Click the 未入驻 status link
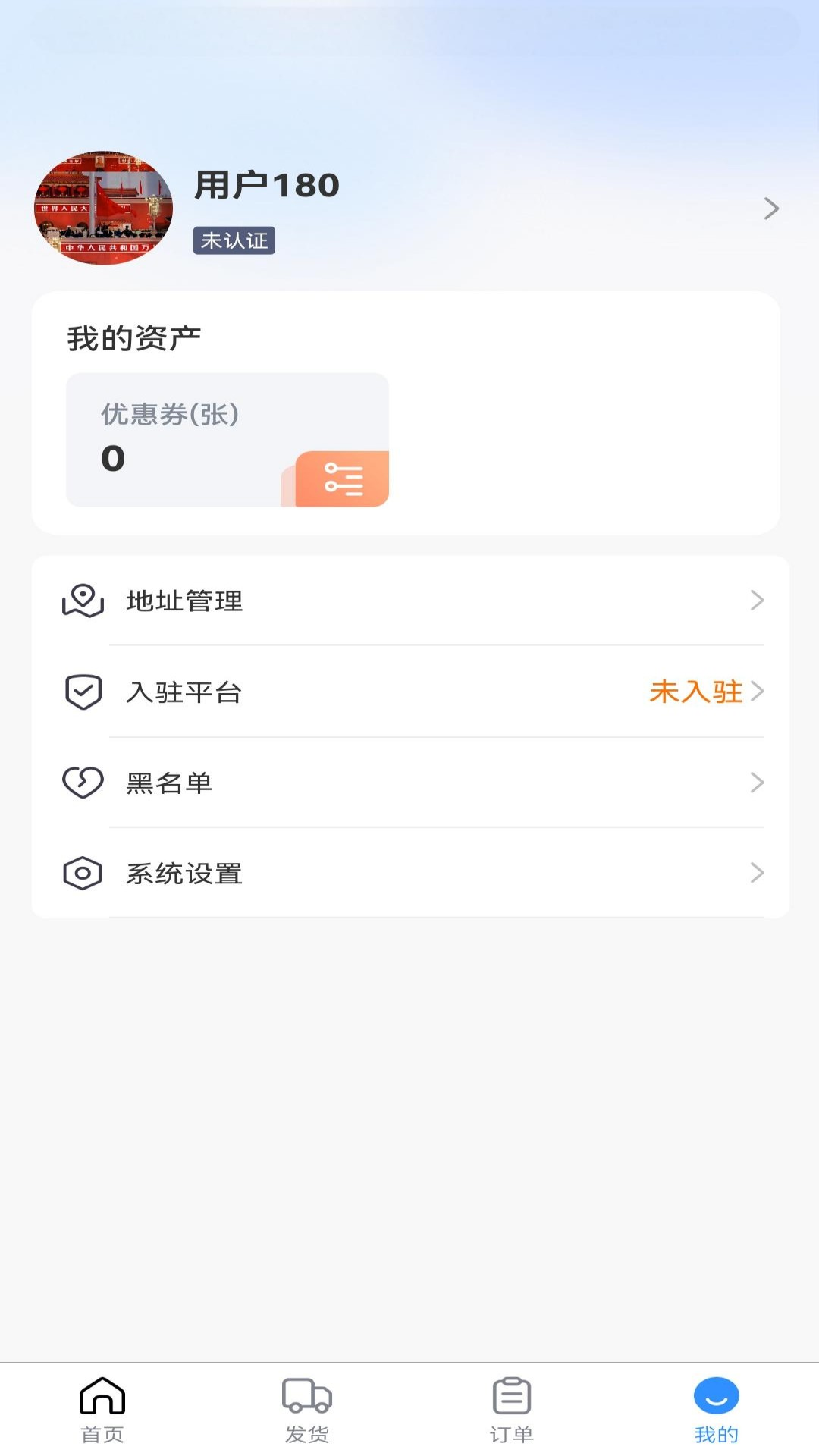This screenshot has height=1456, width=819. 695,692
